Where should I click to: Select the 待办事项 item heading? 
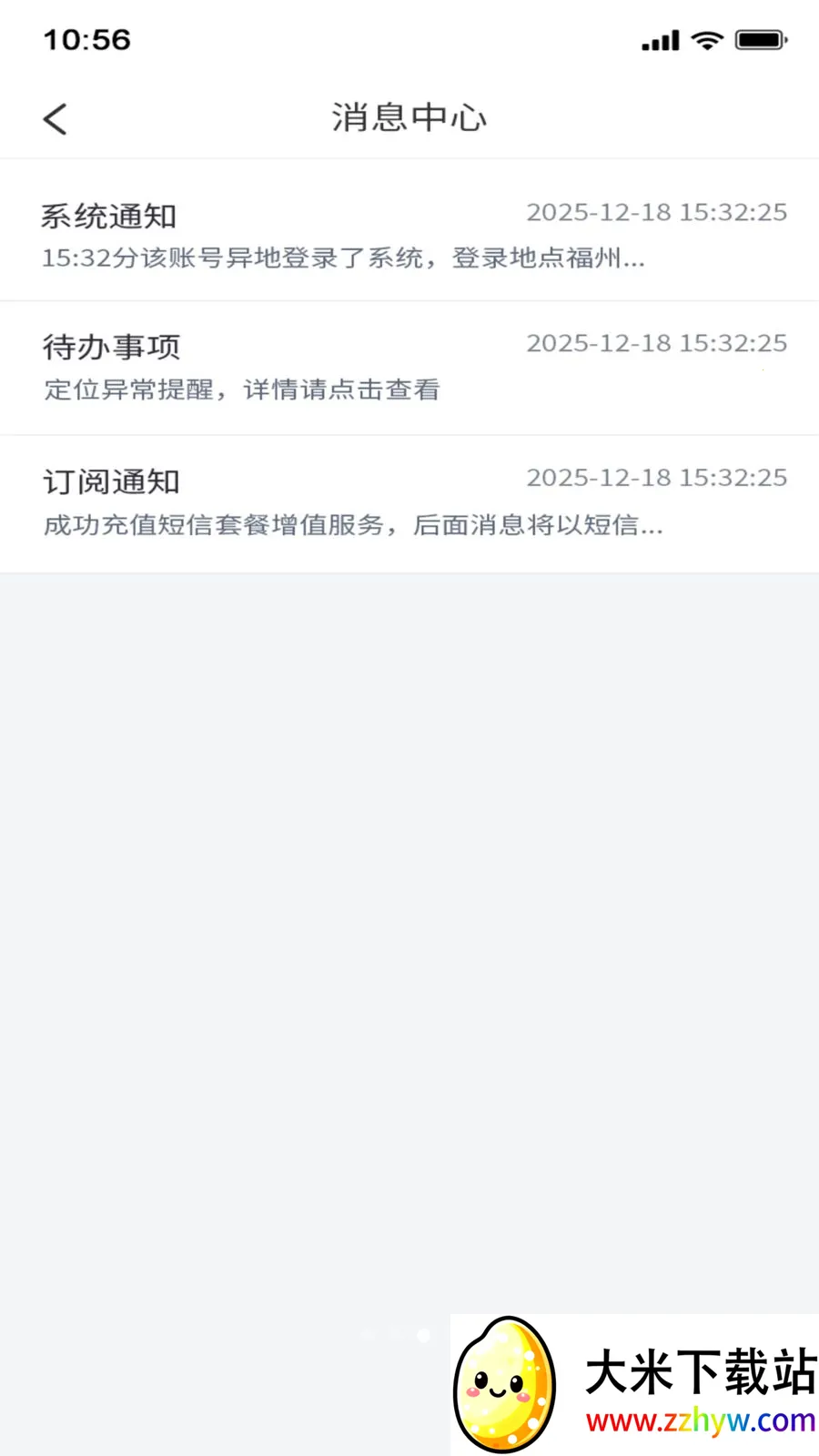pyautogui.click(x=111, y=347)
